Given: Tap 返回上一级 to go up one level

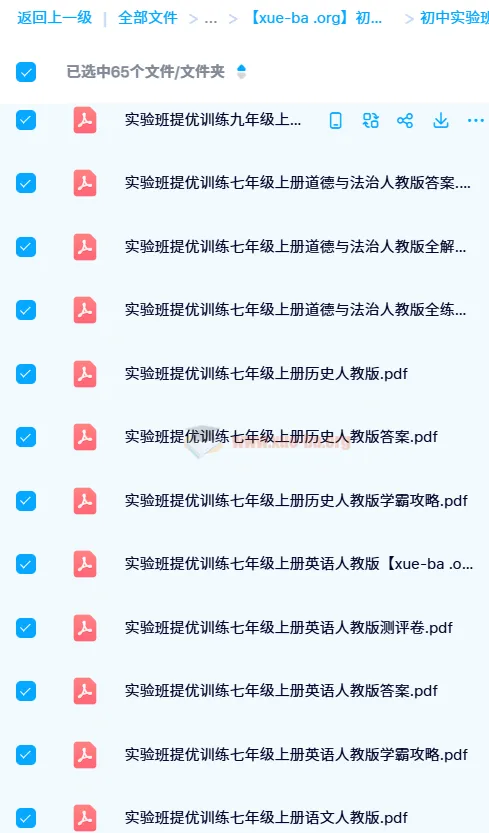Looking at the screenshot, I should tap(55, 18).
